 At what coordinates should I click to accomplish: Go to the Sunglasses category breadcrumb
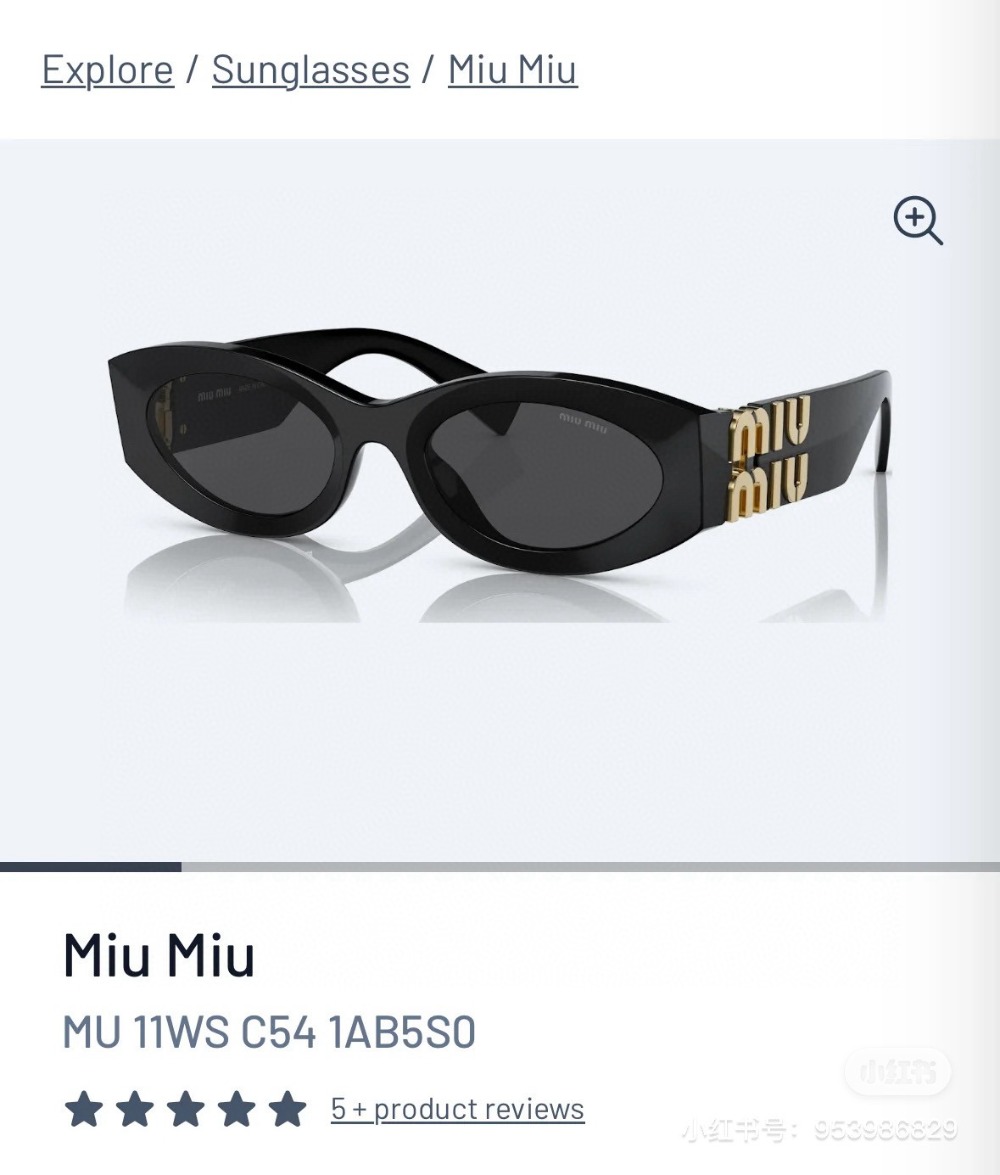[x=310, y=70]
